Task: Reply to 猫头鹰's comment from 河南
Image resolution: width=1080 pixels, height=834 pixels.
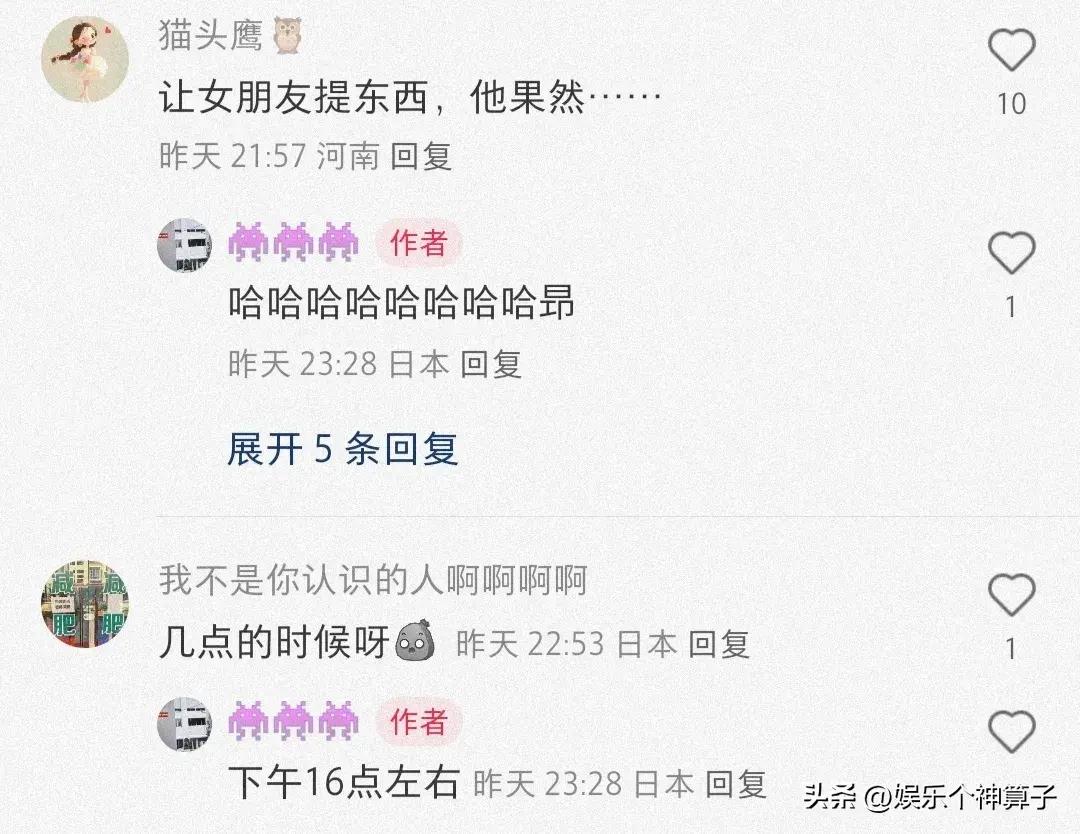Action: (421, 156)
